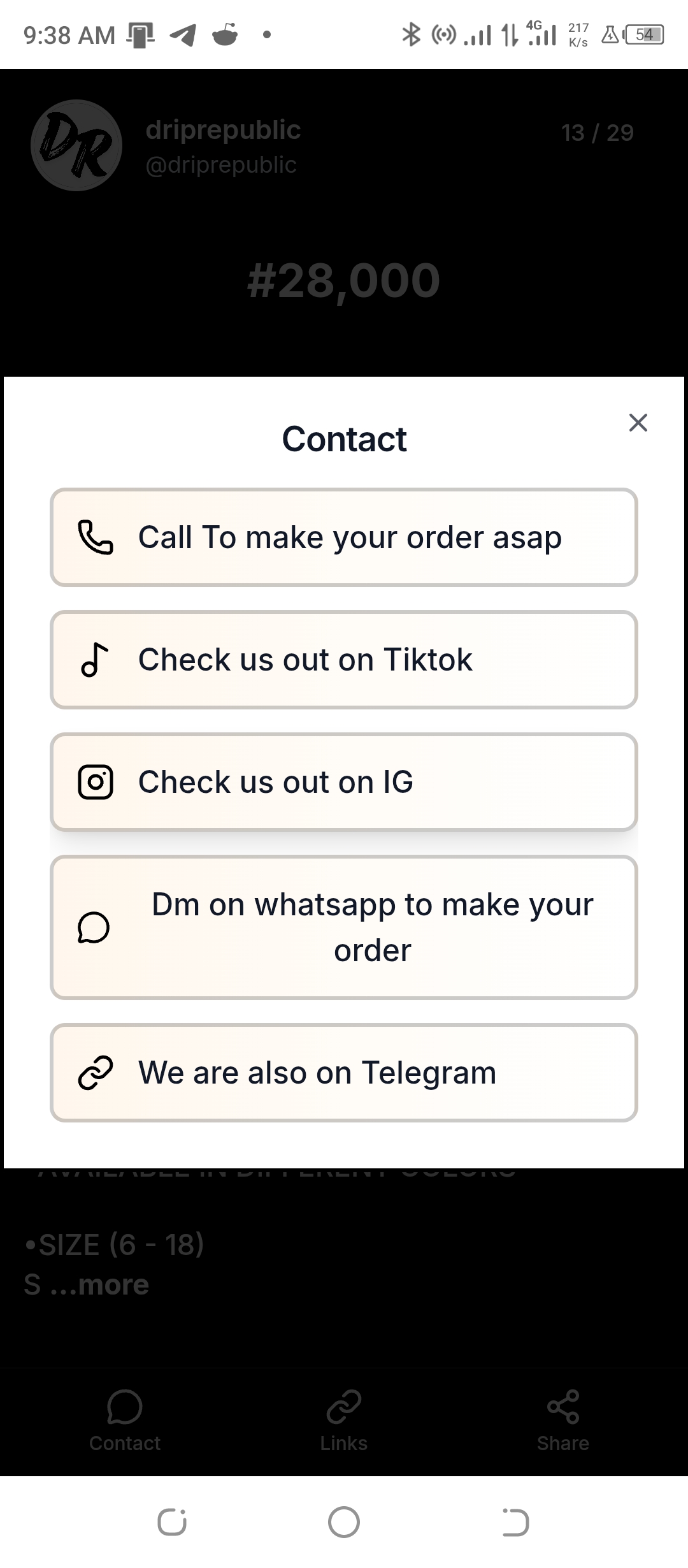The image size is (688, 1568).
Task: Tap 'Call To make your order asap'
Action: 344,537
